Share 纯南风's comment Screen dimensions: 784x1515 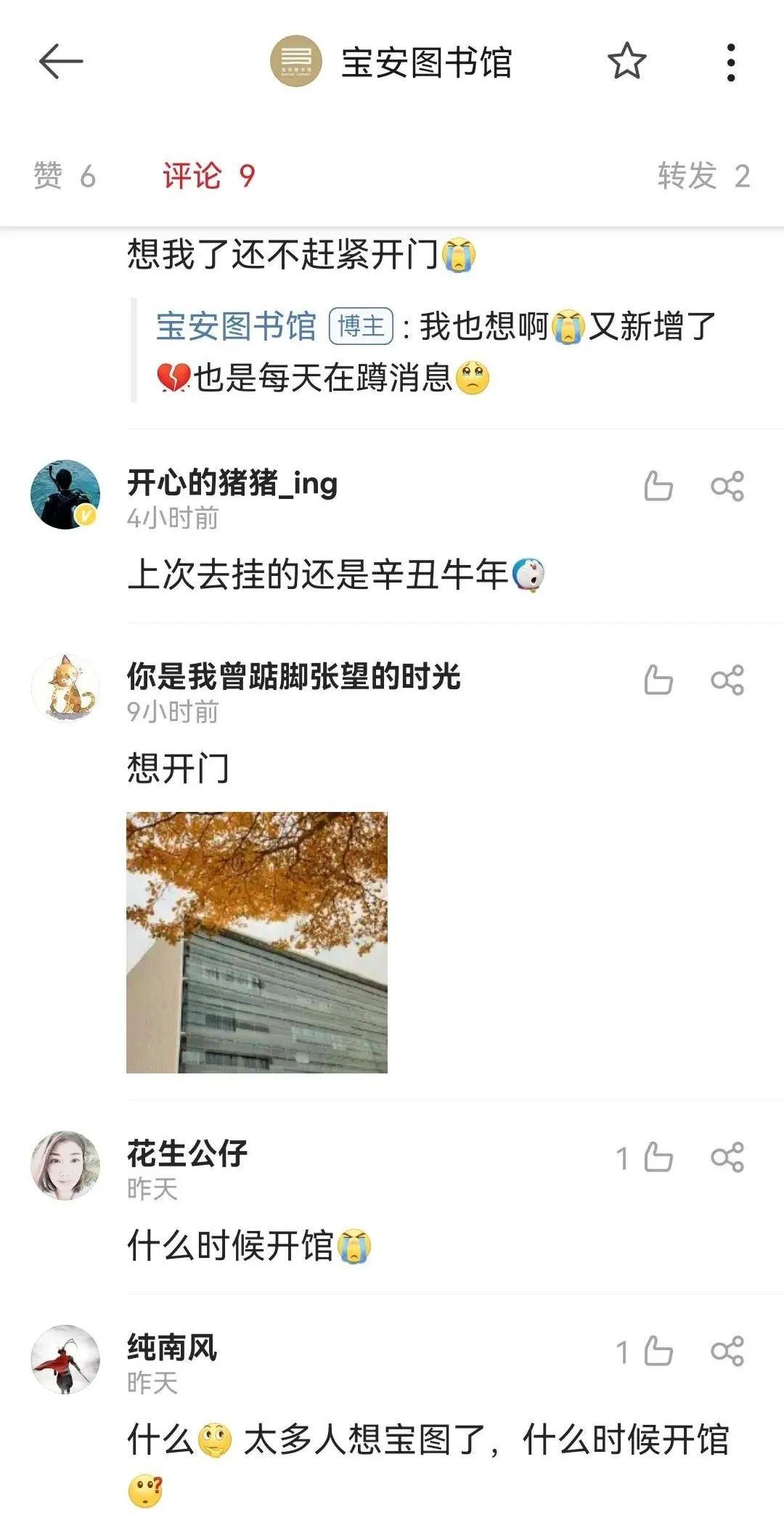727,1352
